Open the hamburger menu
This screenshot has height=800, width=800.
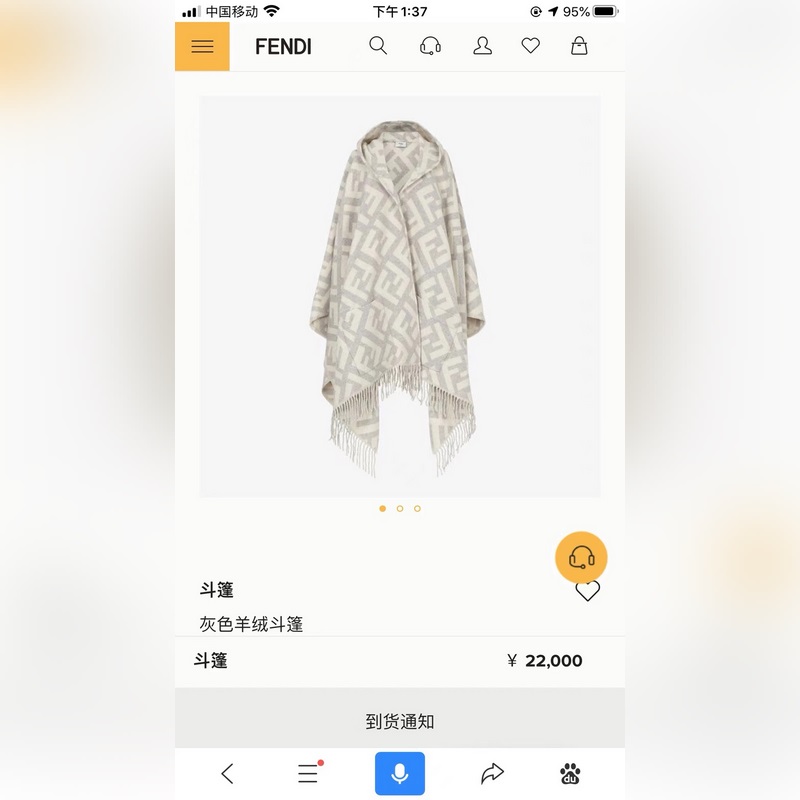(x=202, y=47)
